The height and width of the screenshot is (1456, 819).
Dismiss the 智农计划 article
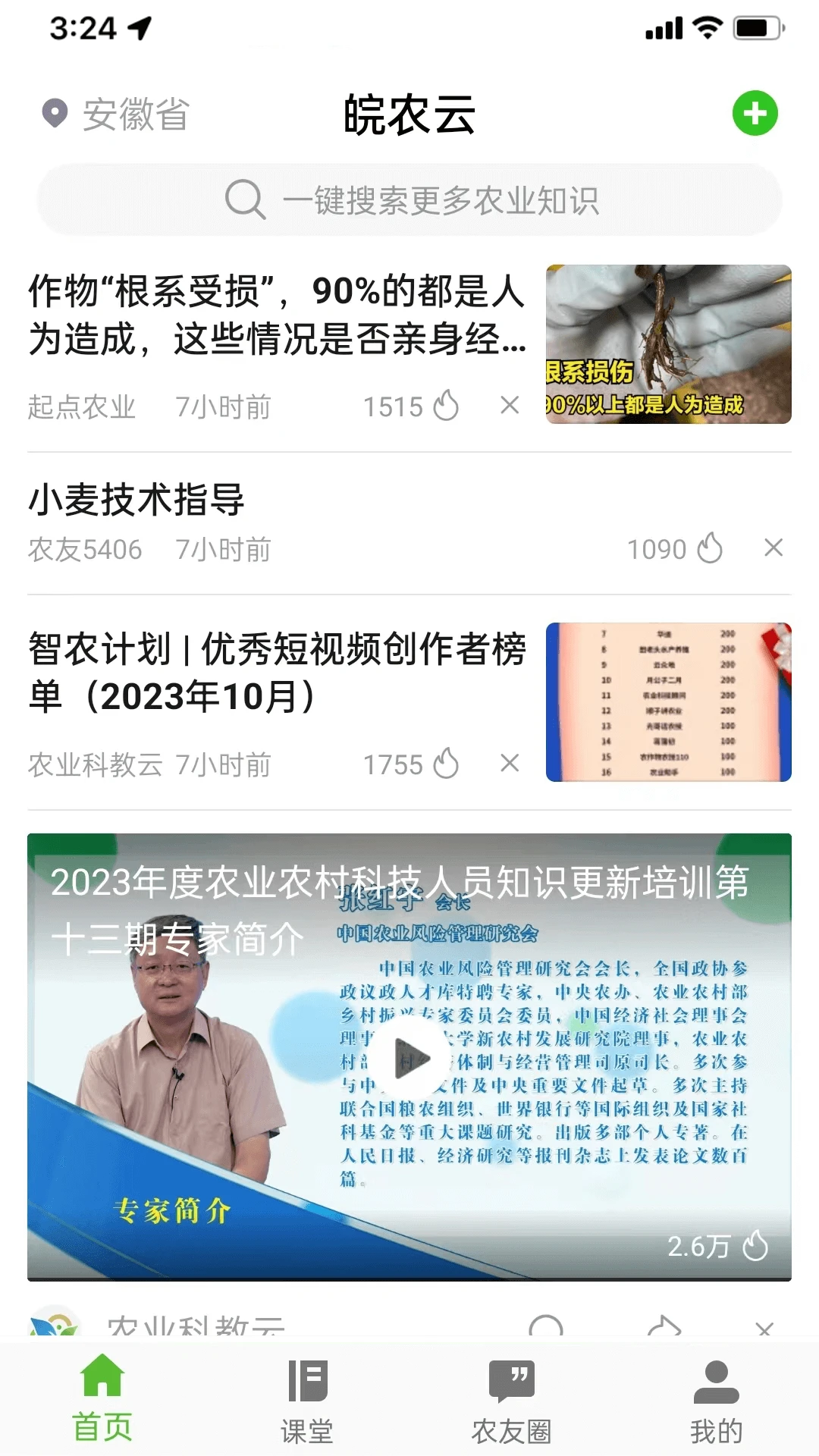[x=510, y=764]
